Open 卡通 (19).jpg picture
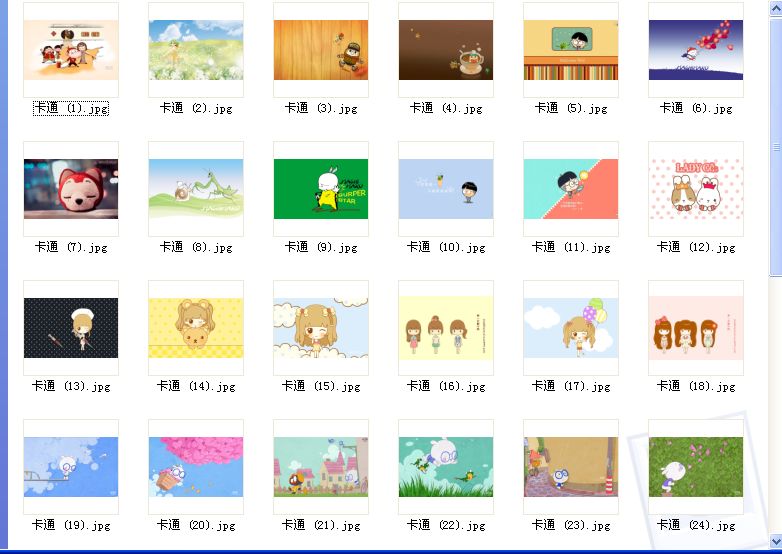 (70, 467)
